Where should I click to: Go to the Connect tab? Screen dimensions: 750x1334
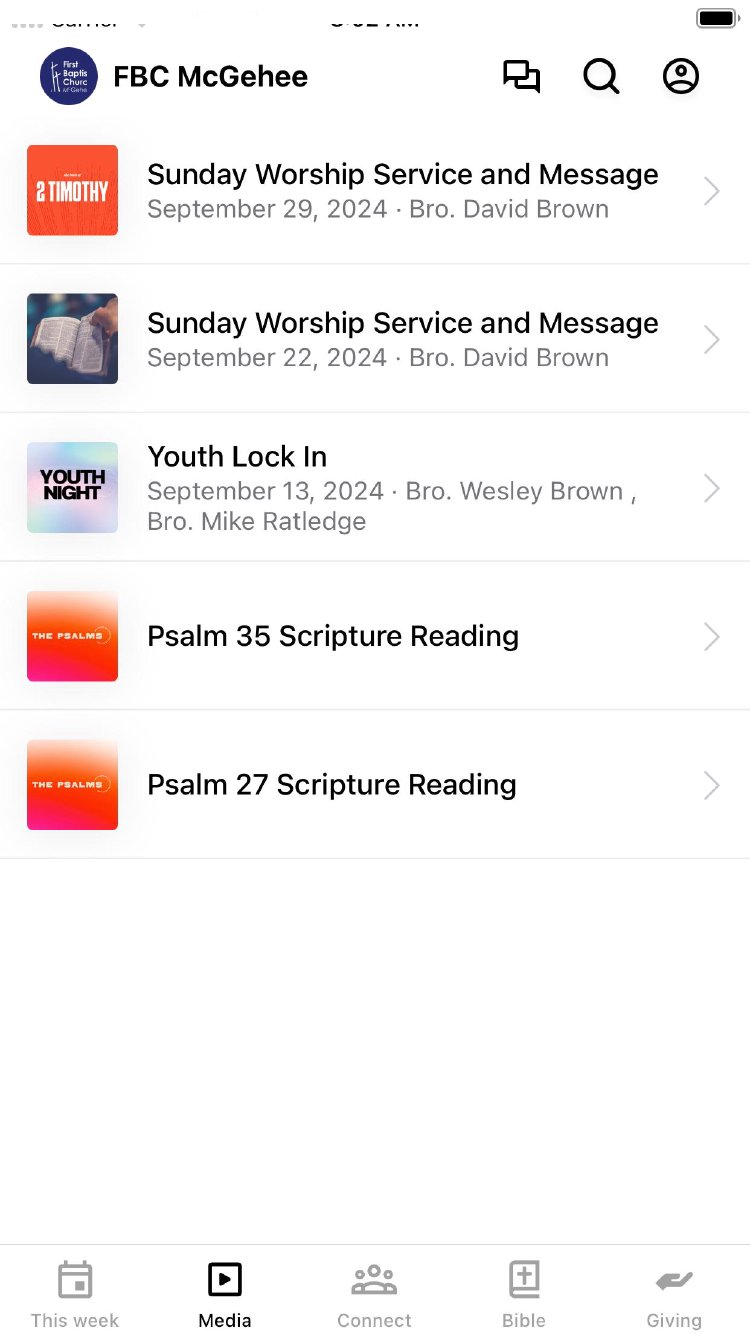(374, 1294)
